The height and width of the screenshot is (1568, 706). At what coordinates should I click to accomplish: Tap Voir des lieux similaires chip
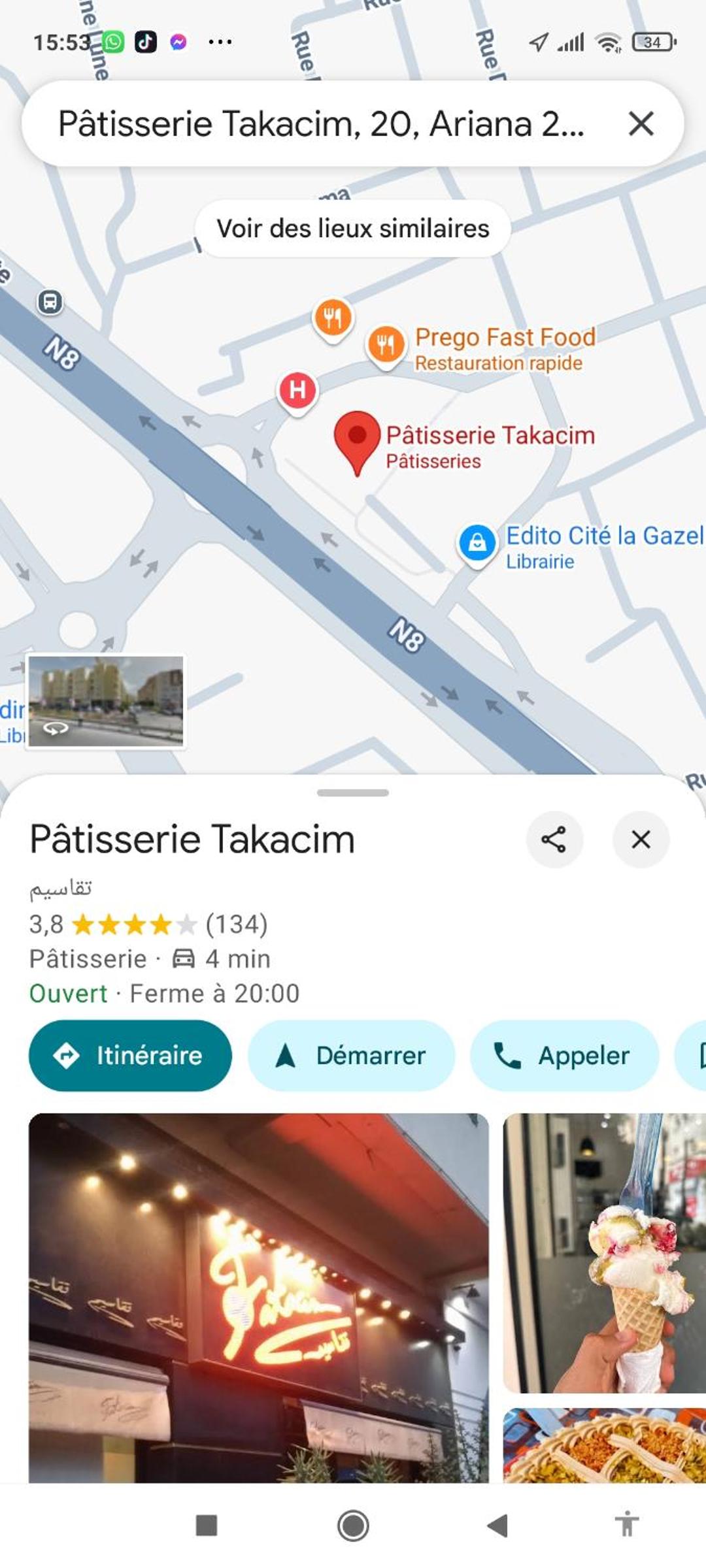[353, 229]
